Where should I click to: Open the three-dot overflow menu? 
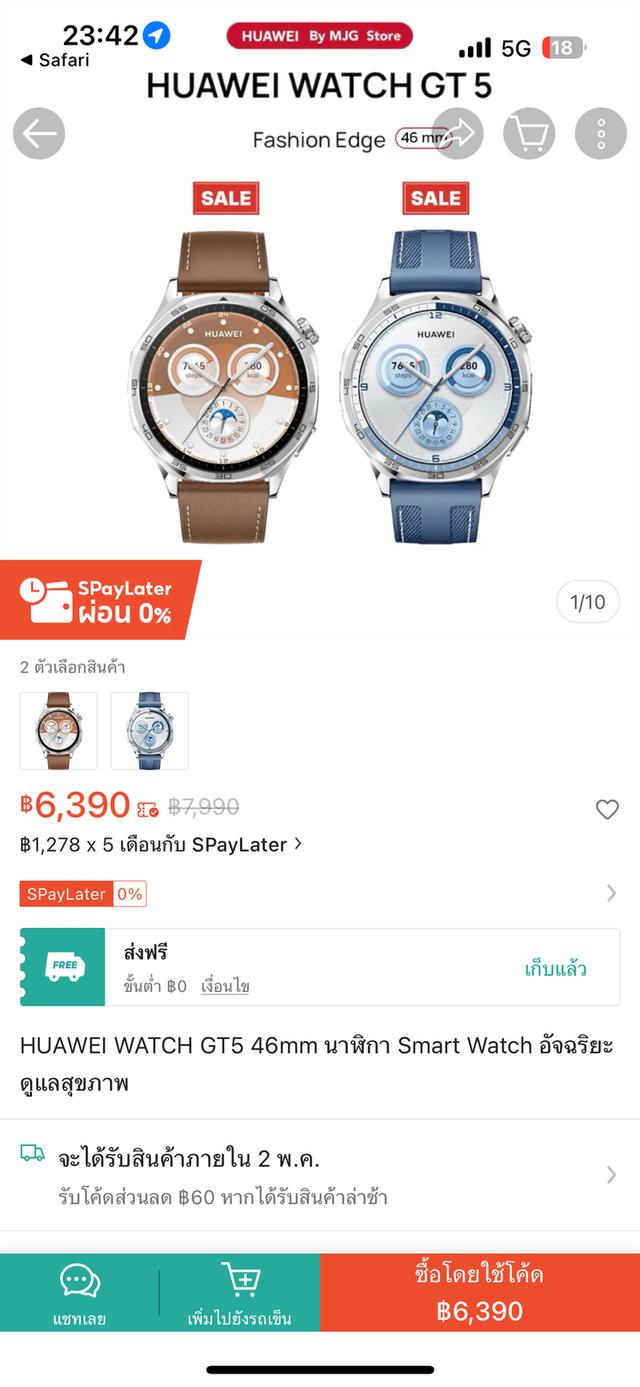point(600,133)
